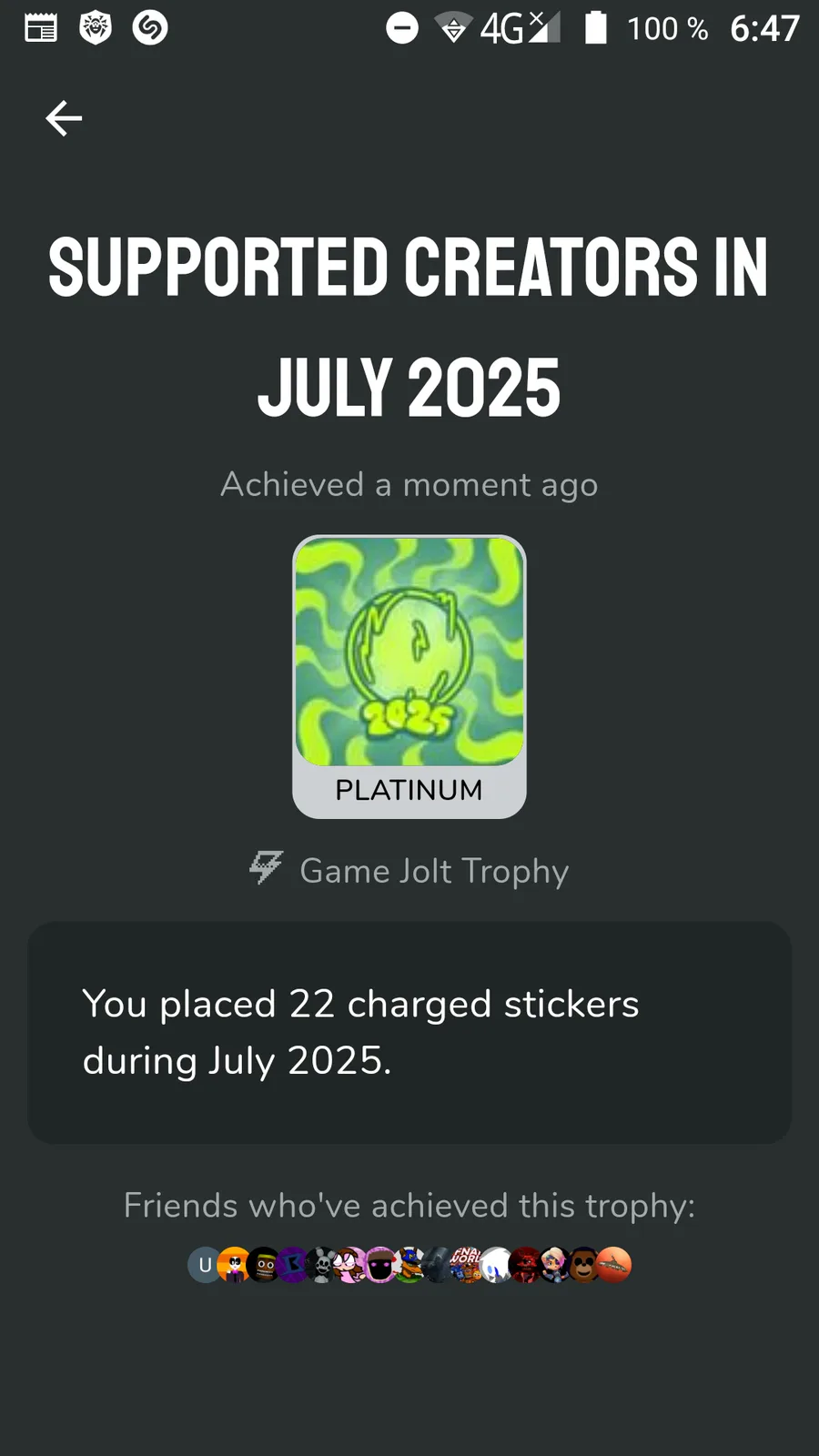Open the friend avatar showing FNaF World
Screen dimensions: 819x1456
click(x=467, y=1265)
